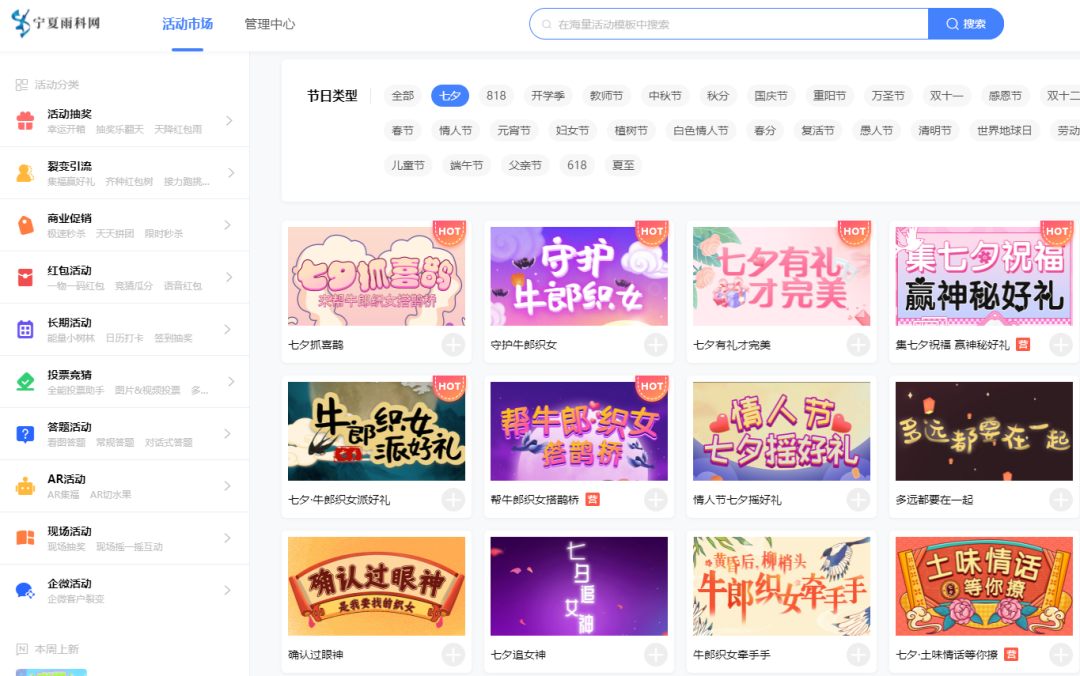
Task: Select the AR活动 category
Action: (x=124, y=486)
